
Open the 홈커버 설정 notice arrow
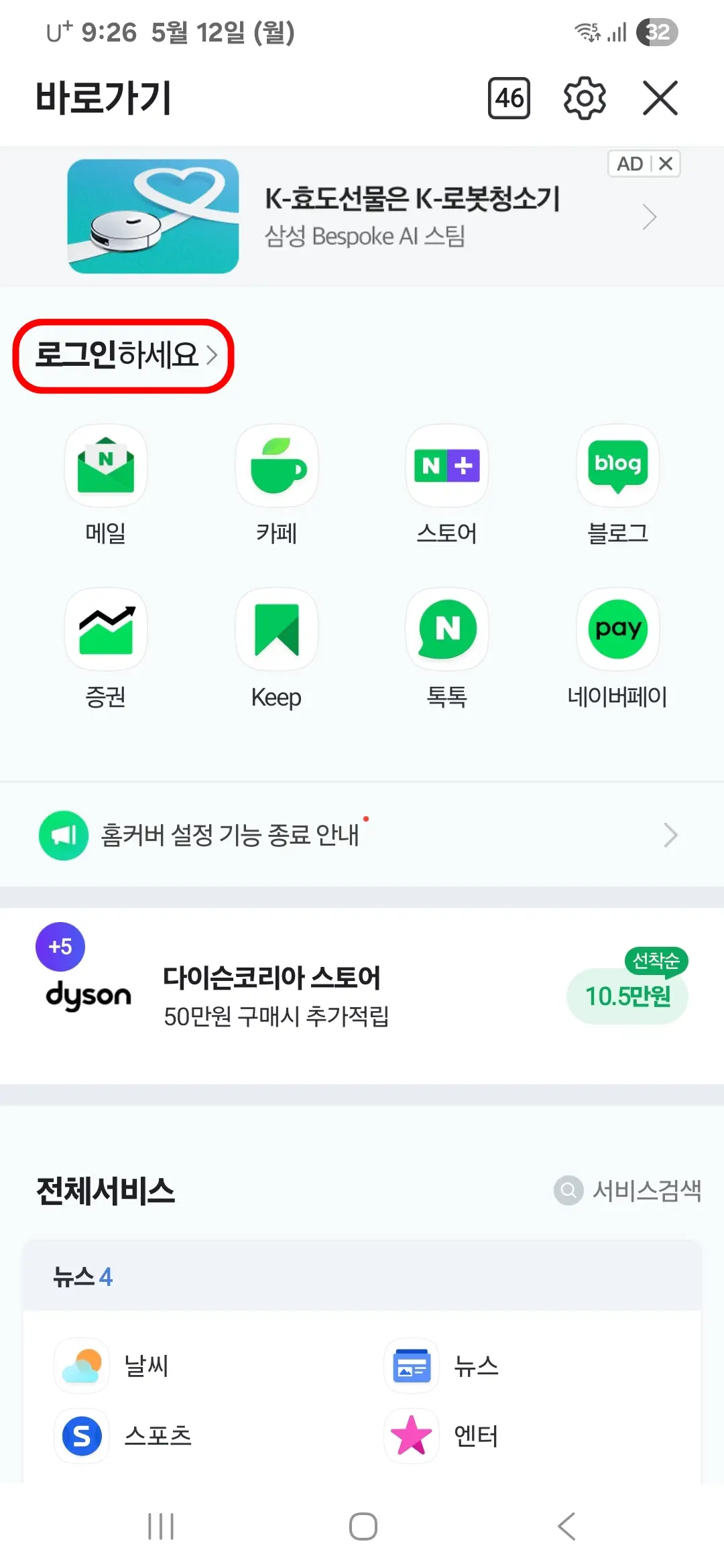[670, 835]
